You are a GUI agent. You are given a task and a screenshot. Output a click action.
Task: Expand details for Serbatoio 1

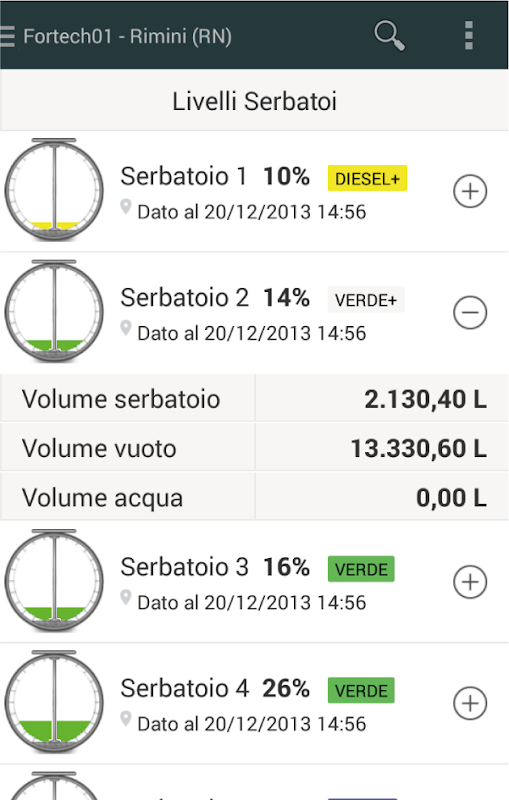(470, 191)
